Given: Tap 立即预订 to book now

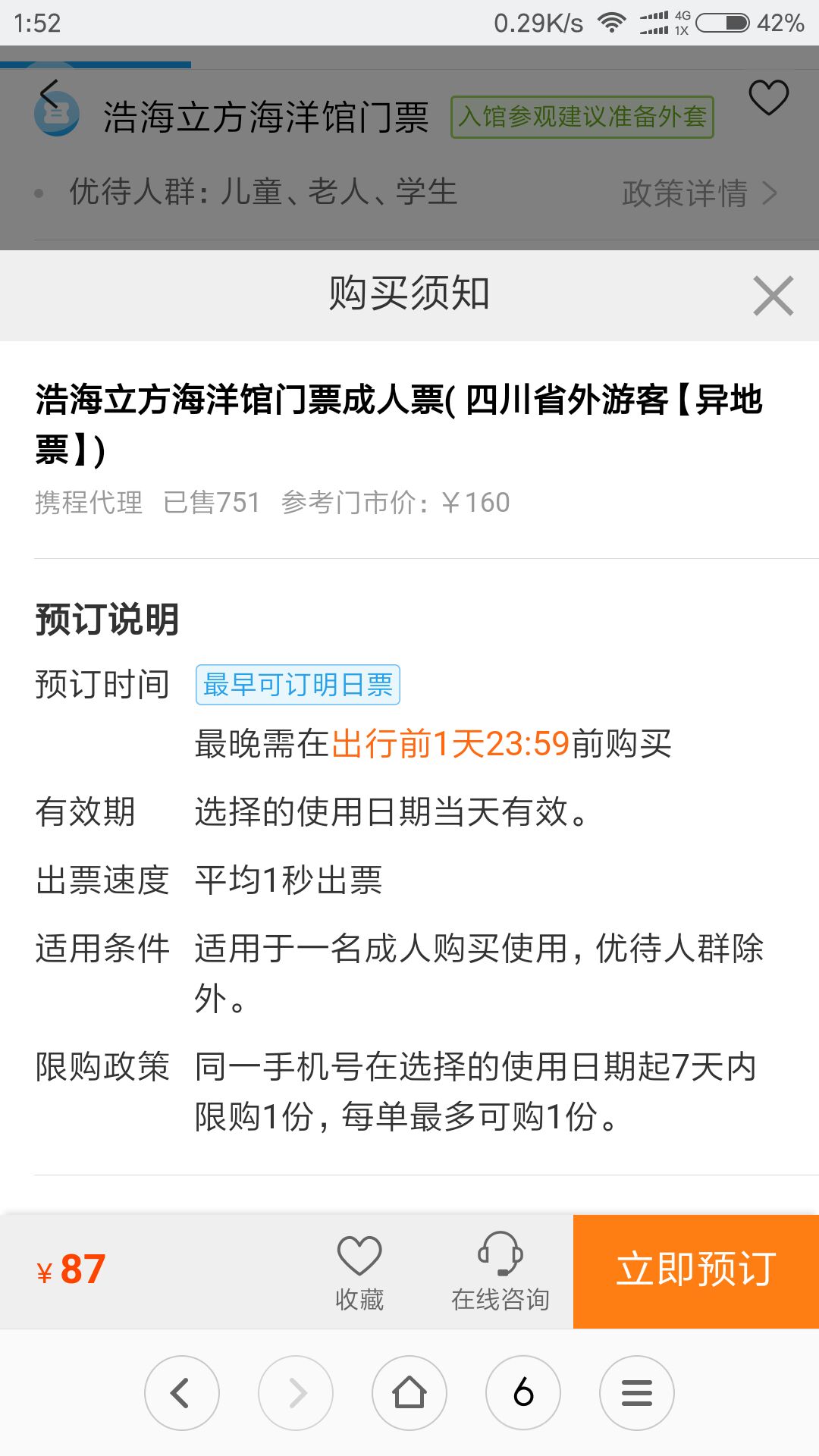Looking at the screenshot, I should (x=695, y=1270).
